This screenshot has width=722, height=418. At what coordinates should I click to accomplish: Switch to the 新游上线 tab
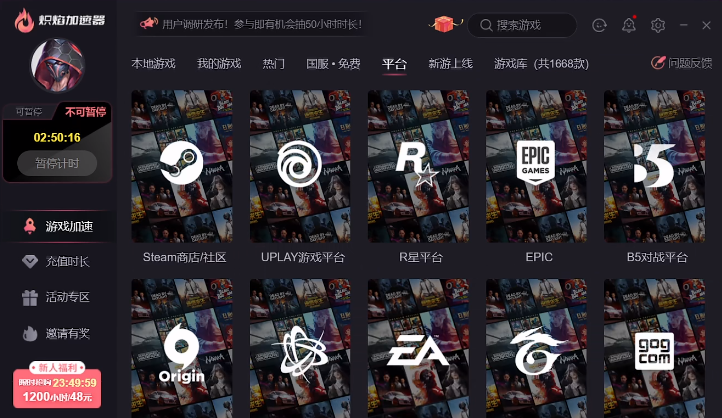450,64
